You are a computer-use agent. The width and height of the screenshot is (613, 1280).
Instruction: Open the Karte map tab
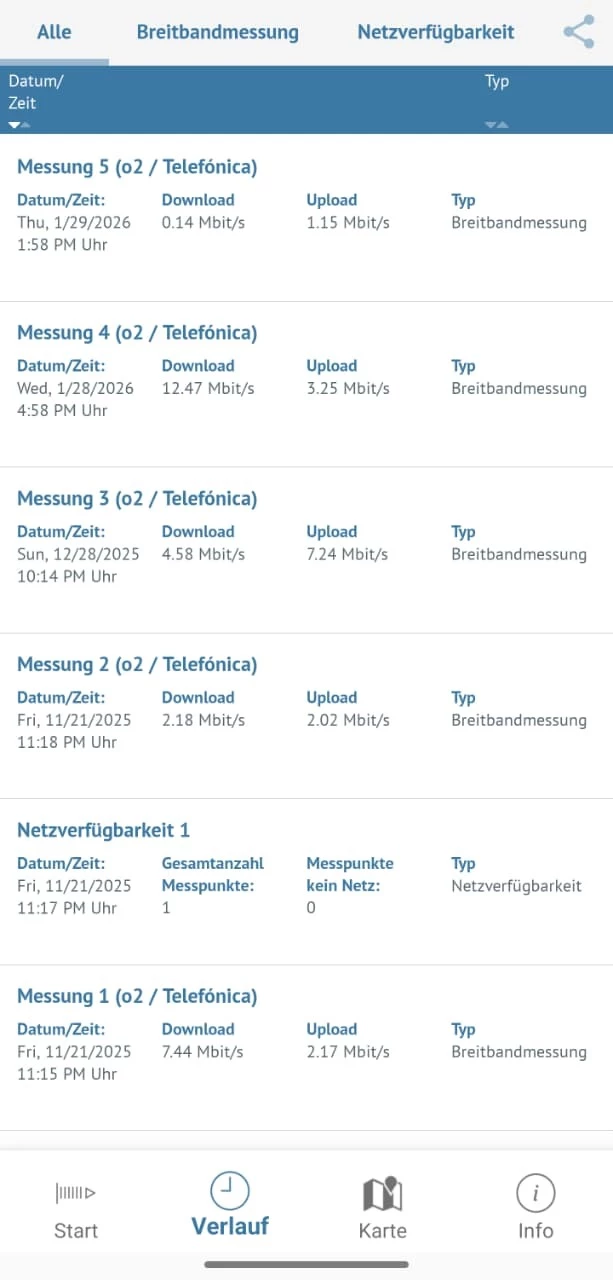coord(382,1210)
